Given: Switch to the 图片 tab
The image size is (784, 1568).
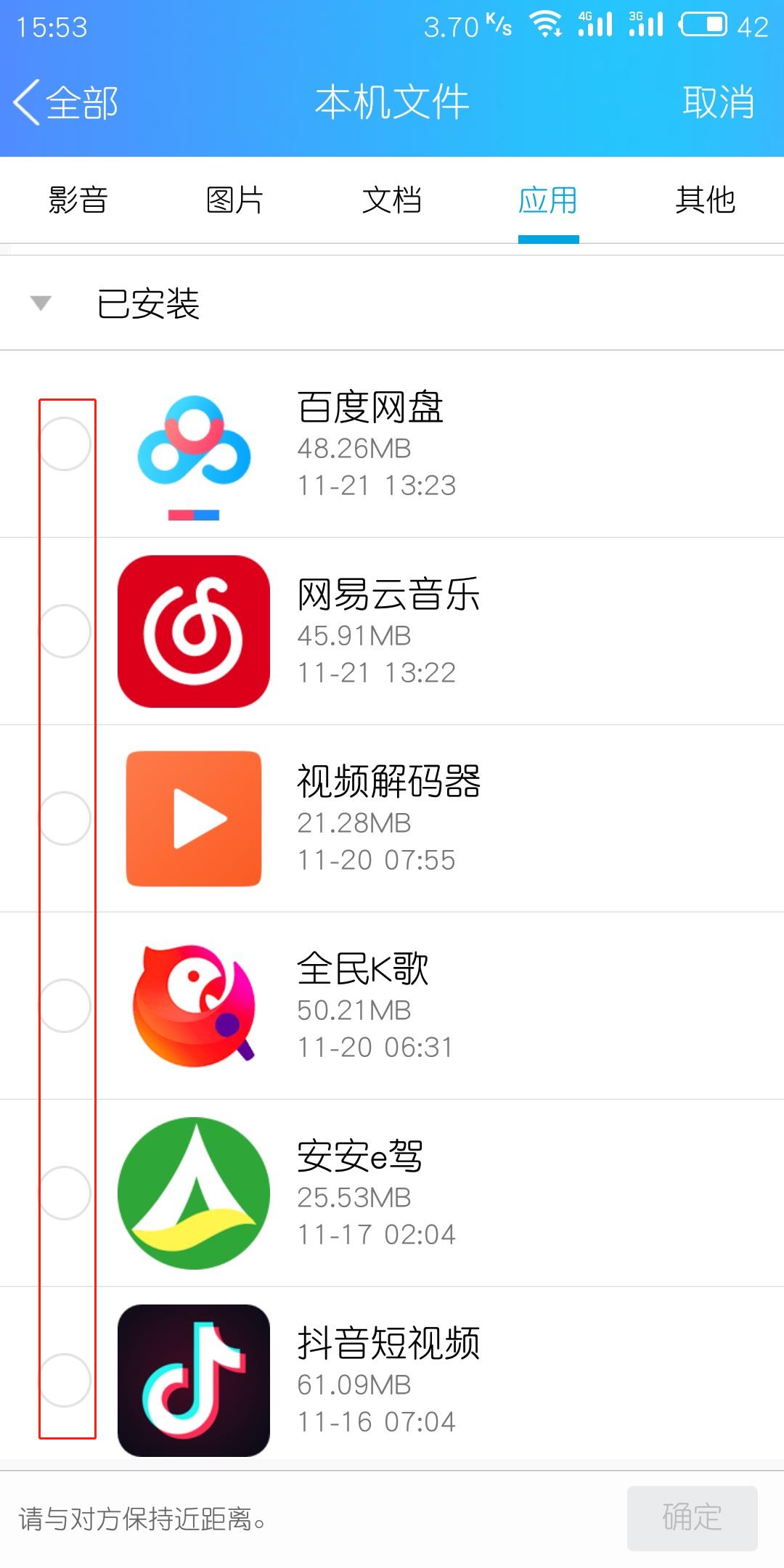Looking at the screenshot, I should tap(234, 200).
